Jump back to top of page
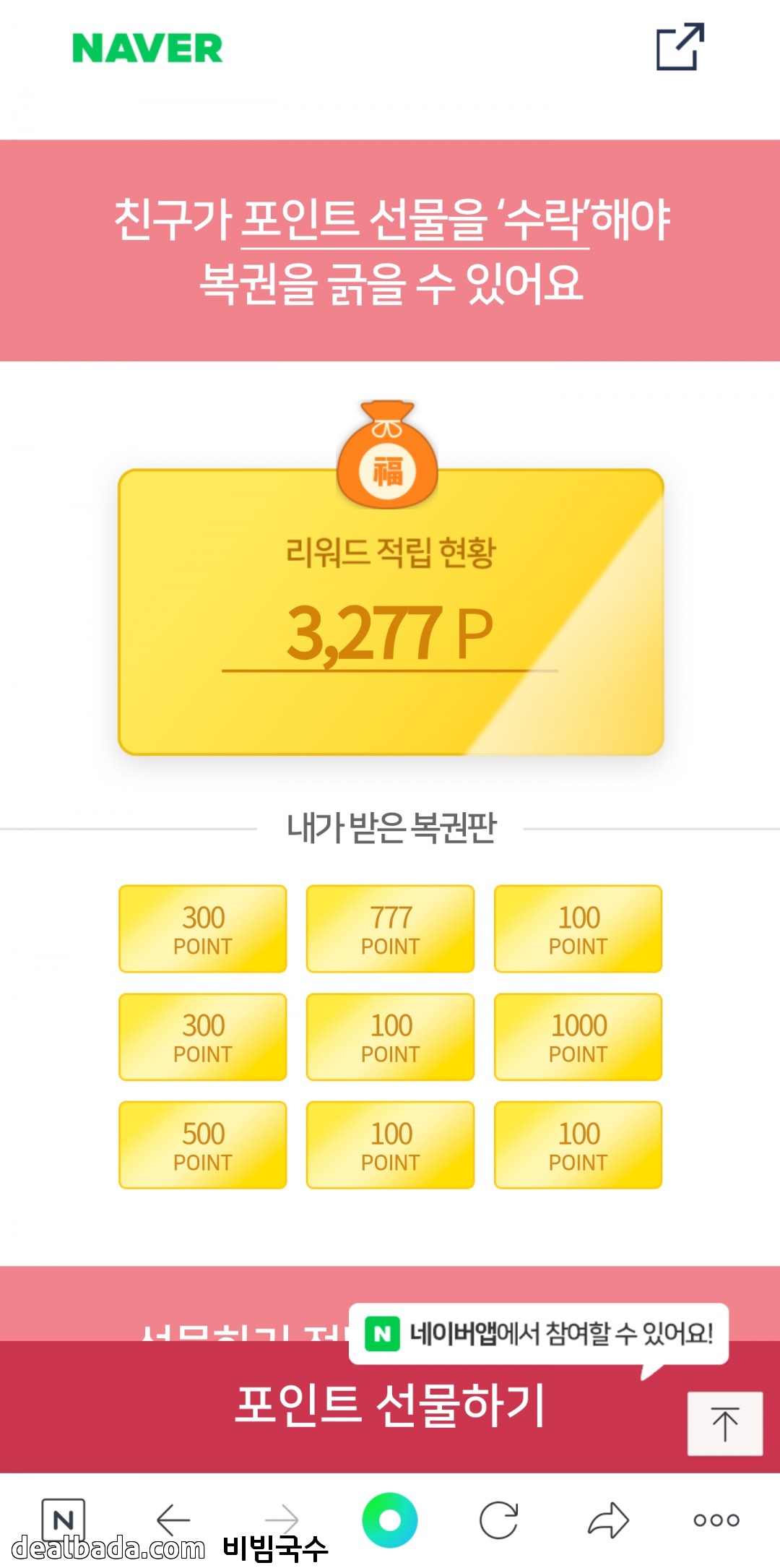This screenshot has height=1568, width=780. click(724, 1423)
